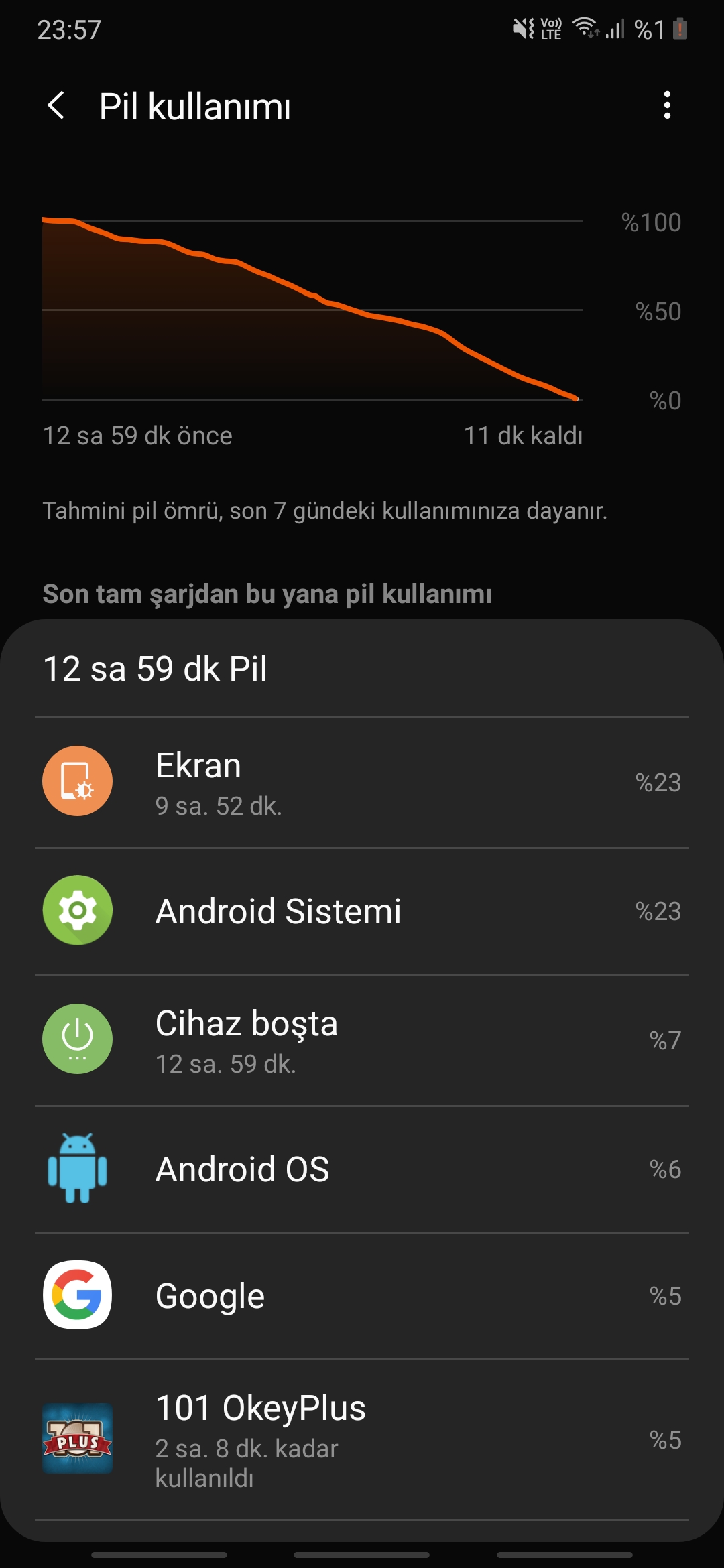View Android Sistemi battery details
The width and height of the screenshot is (724, 1568).
pos(362,911)
